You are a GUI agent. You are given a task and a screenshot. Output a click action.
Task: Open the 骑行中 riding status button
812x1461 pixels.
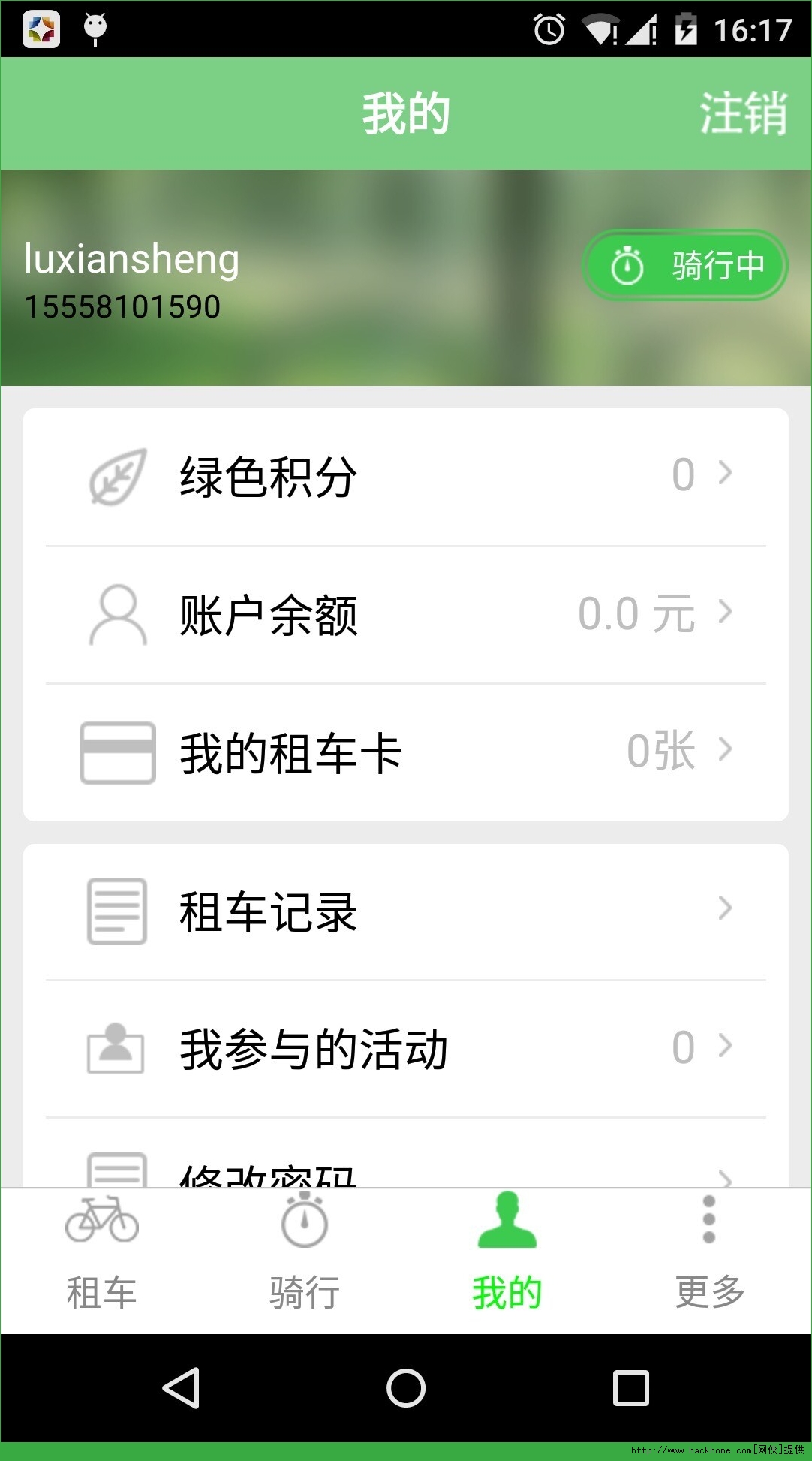(x=685, y=265)
